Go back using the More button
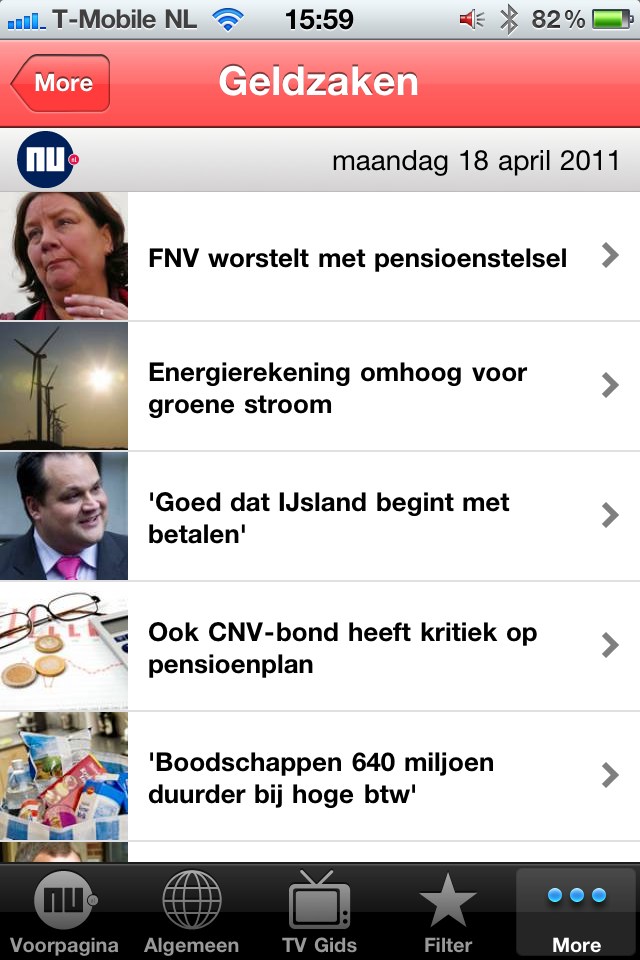The image size is (640, 960). tap(62, 83)
